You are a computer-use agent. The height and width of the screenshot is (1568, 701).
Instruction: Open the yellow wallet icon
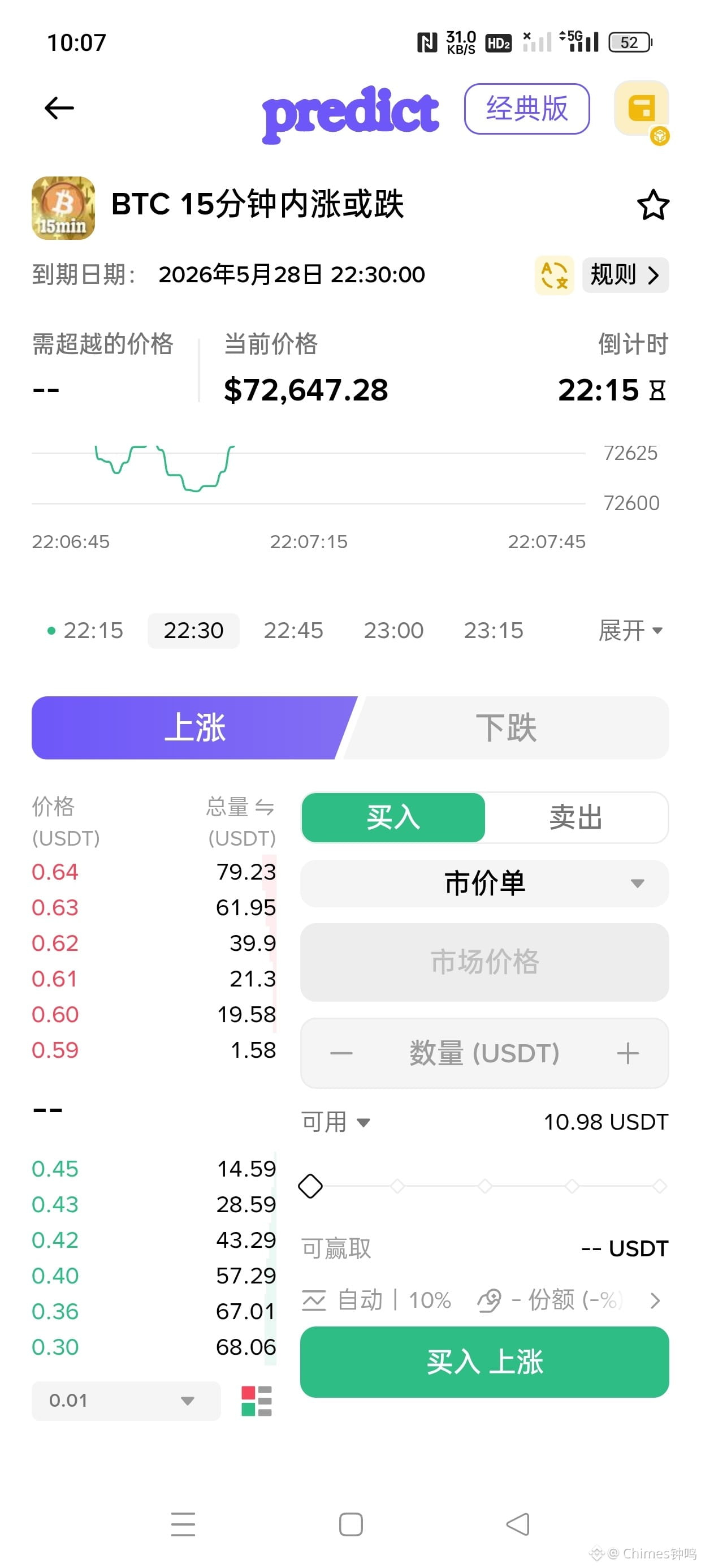point(642,109)
